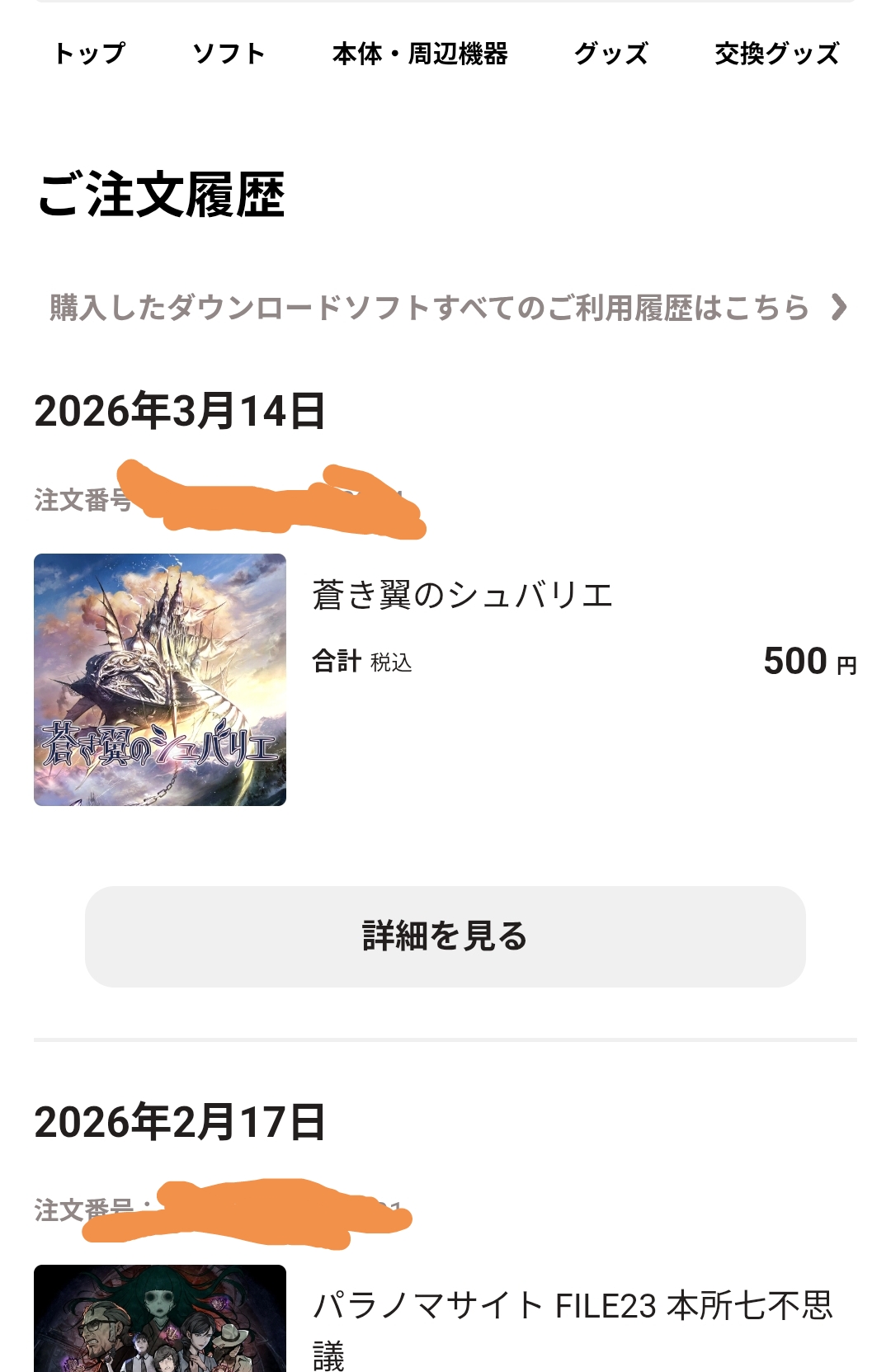Screen dimensions: 891x1372
Task: Open the ソフト tab
Action: 229,54
